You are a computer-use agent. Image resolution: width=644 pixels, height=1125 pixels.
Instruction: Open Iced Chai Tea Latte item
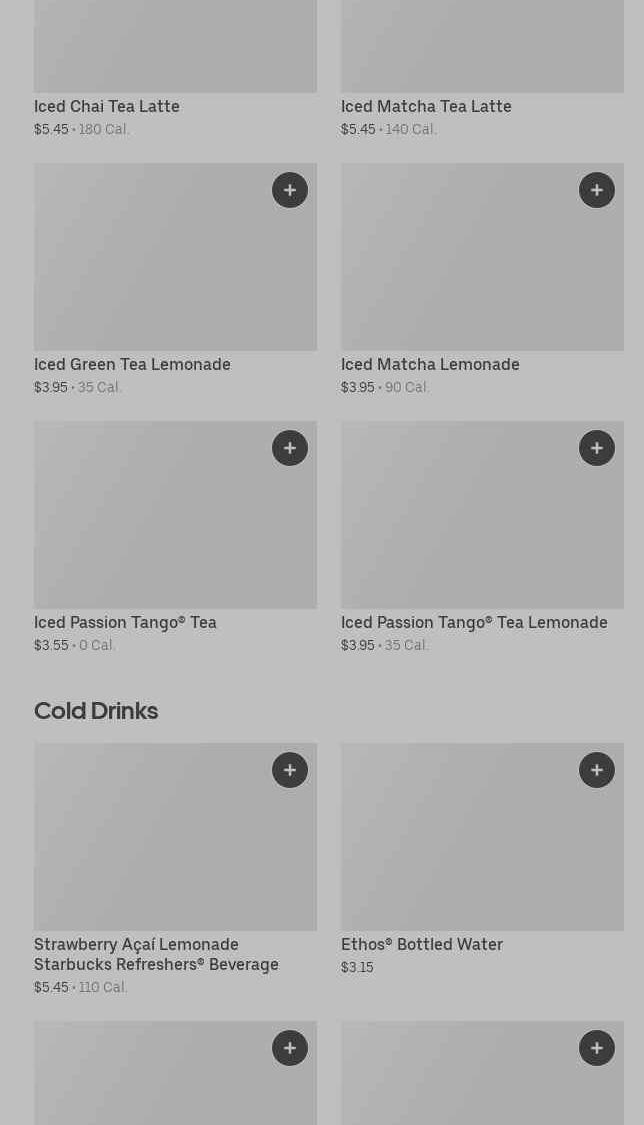107,106
